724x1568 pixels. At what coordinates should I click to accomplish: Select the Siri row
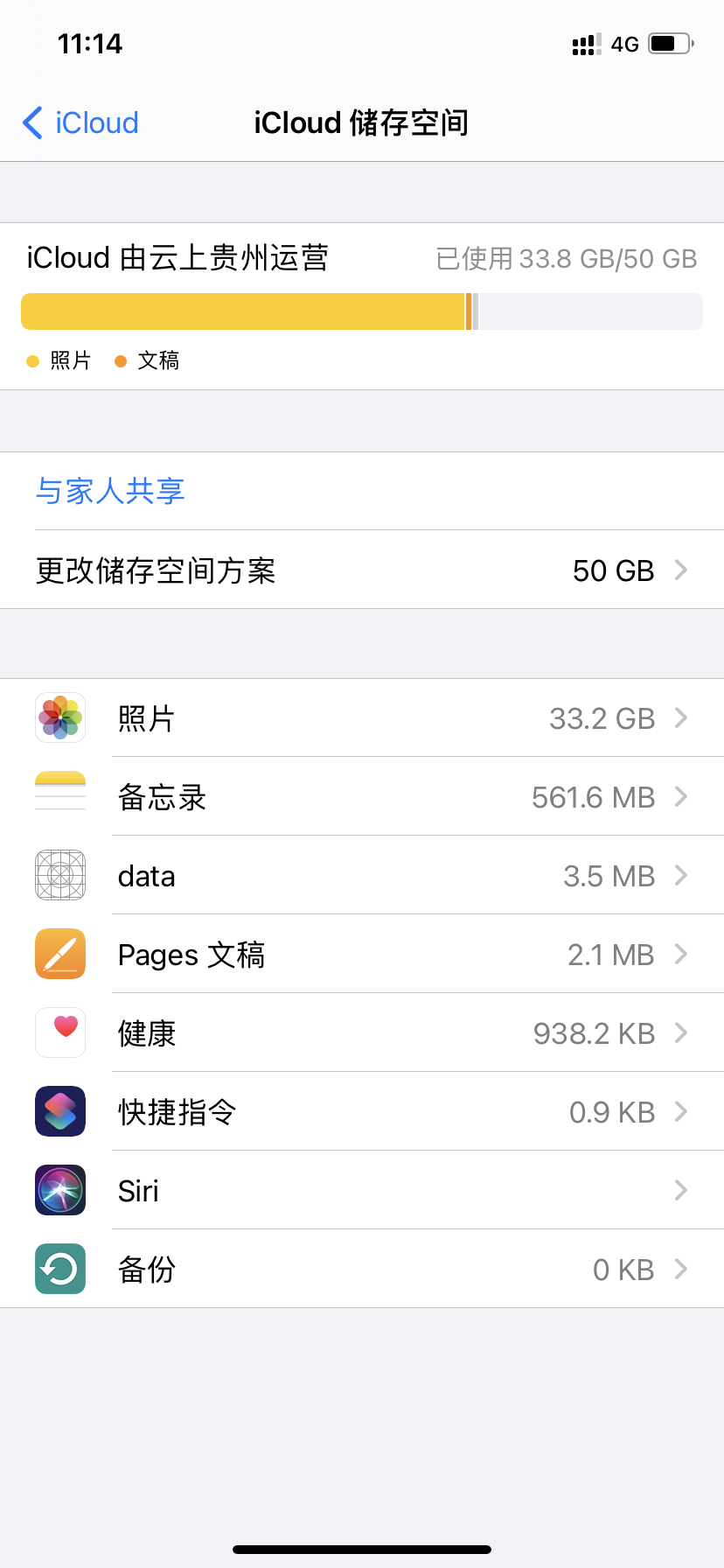362,1191
